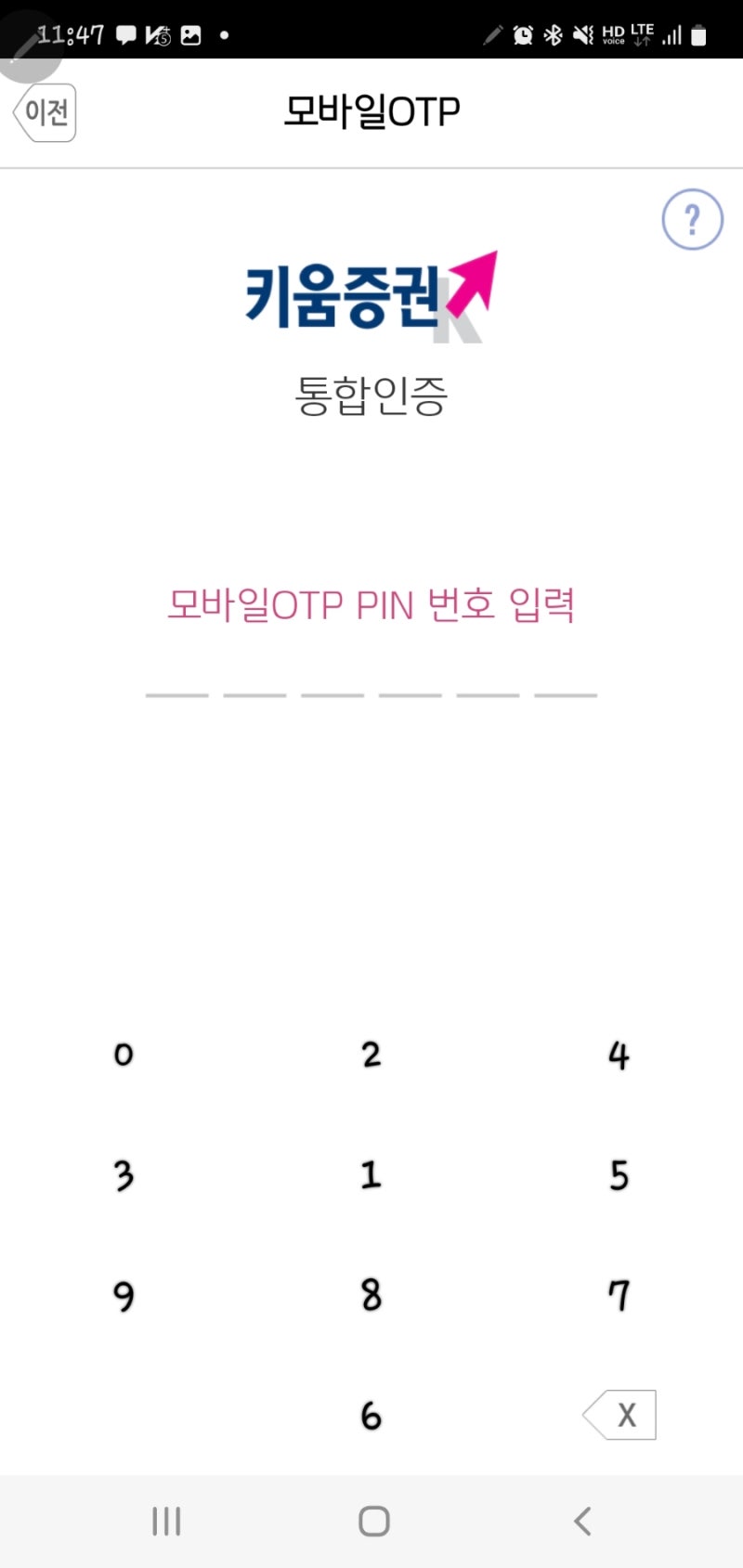Open the help question mark icon

coord(692,220)
